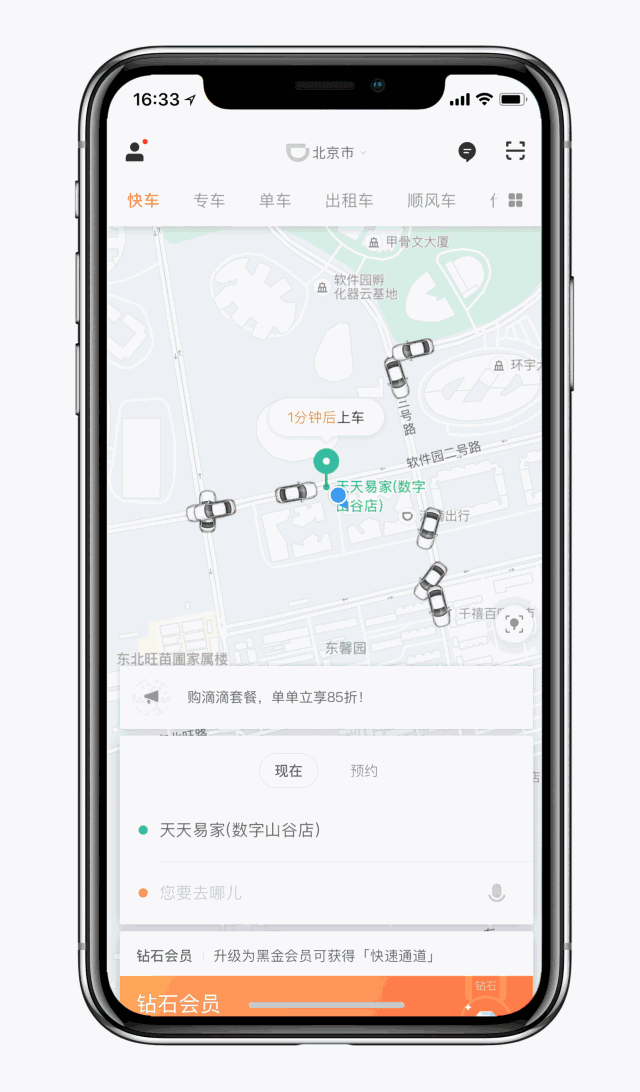Open the user profile icon

(135, 152)
